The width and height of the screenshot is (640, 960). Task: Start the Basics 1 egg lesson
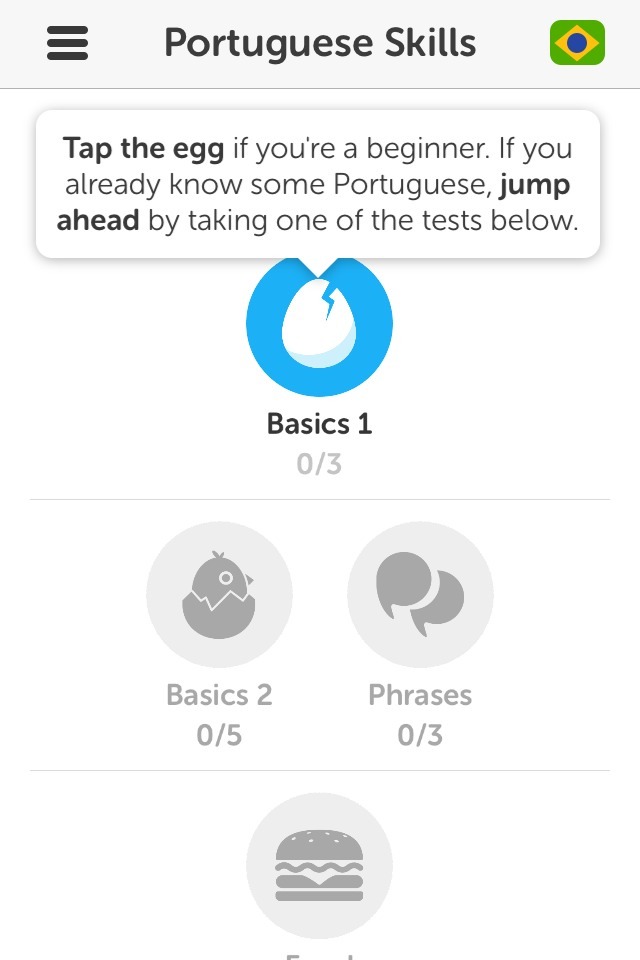(x=319, y=326)
